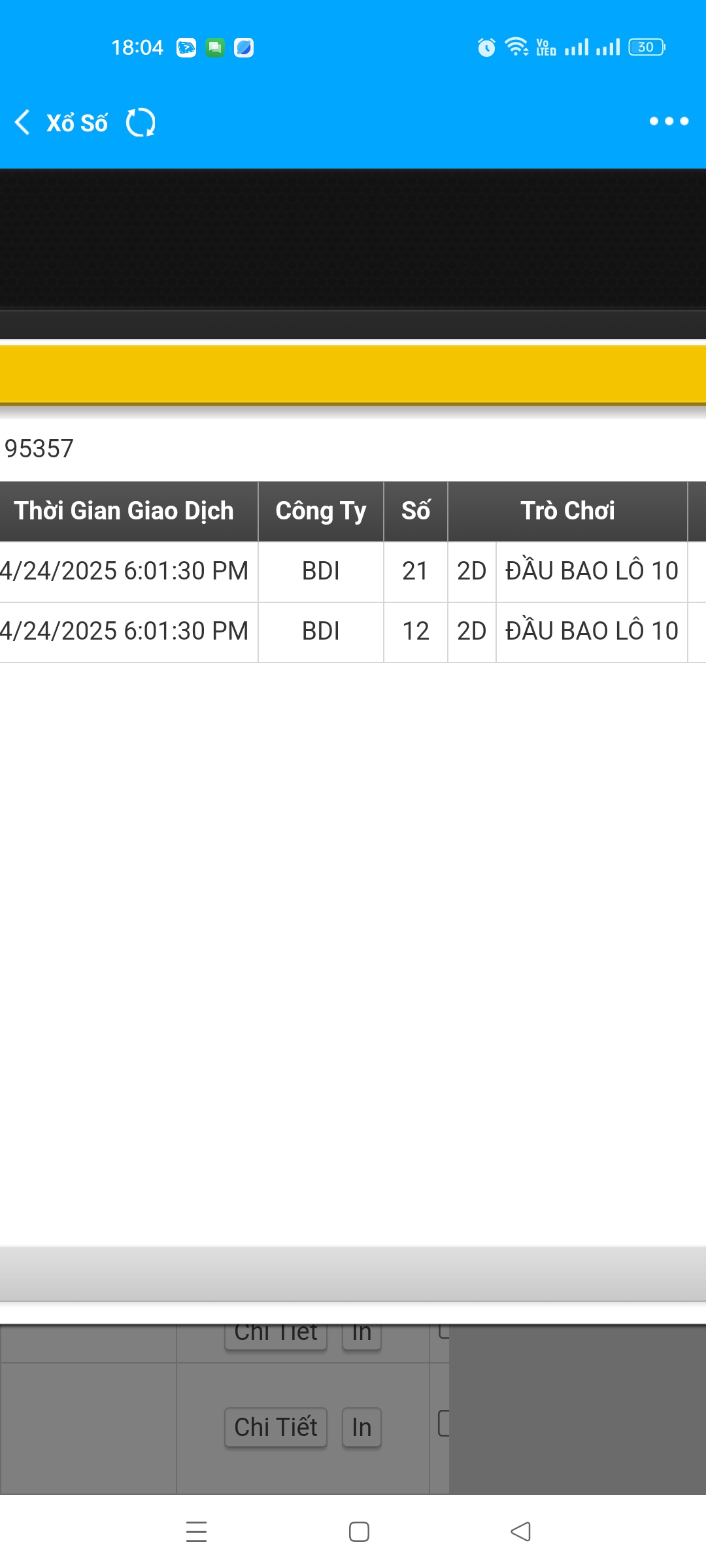The image size is (706, 1568).
Task: Tap the system back triangle button
Action: click(520, 1531)
